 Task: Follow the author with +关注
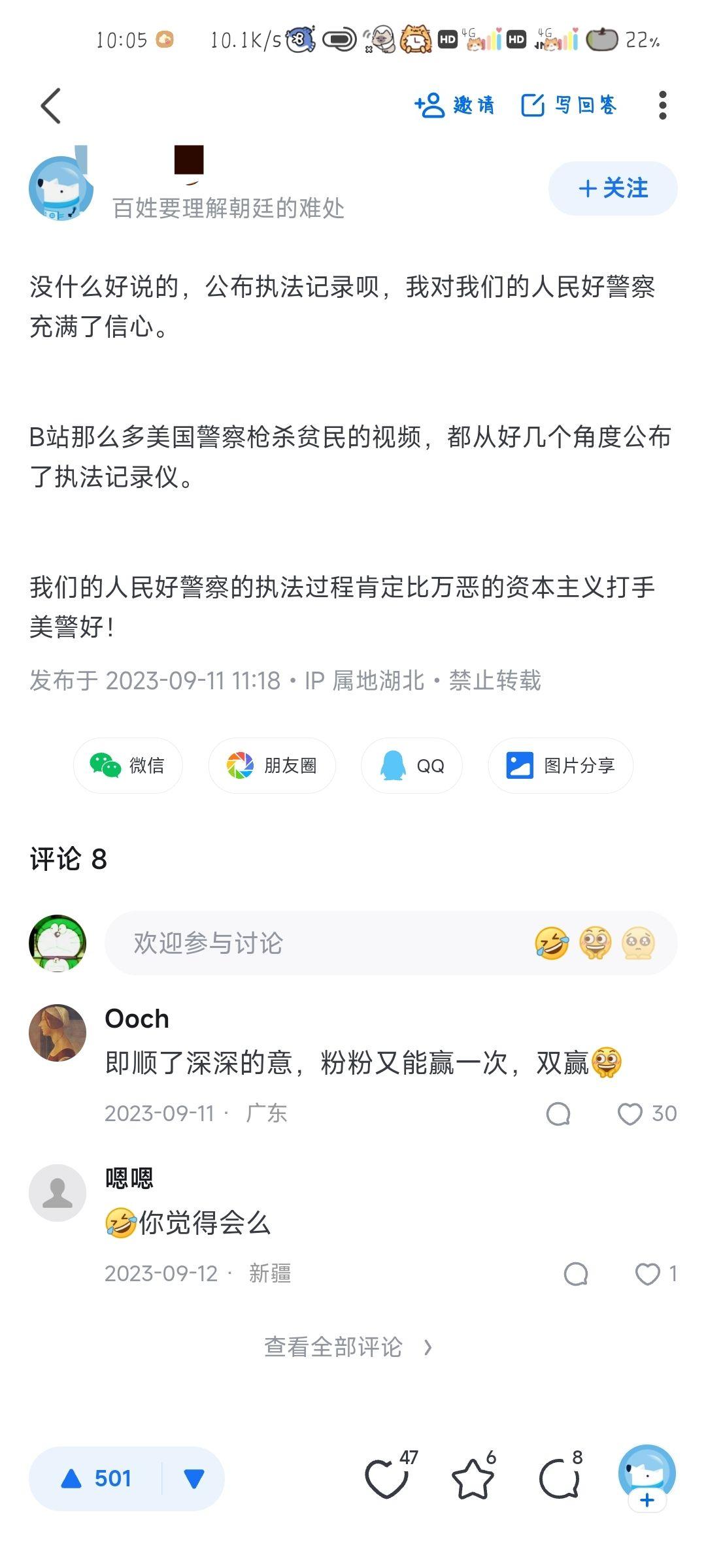coord(613,188)
